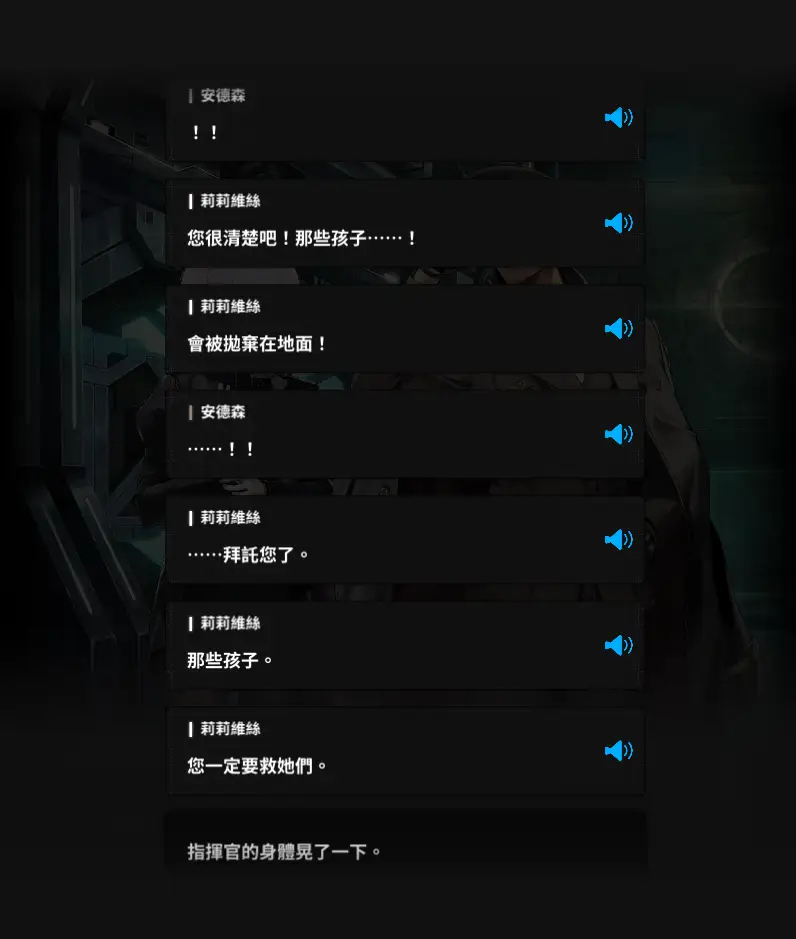Play the「那些孩子。」voice line
Viewport: 796px width, 939px height.
point(618,645)
